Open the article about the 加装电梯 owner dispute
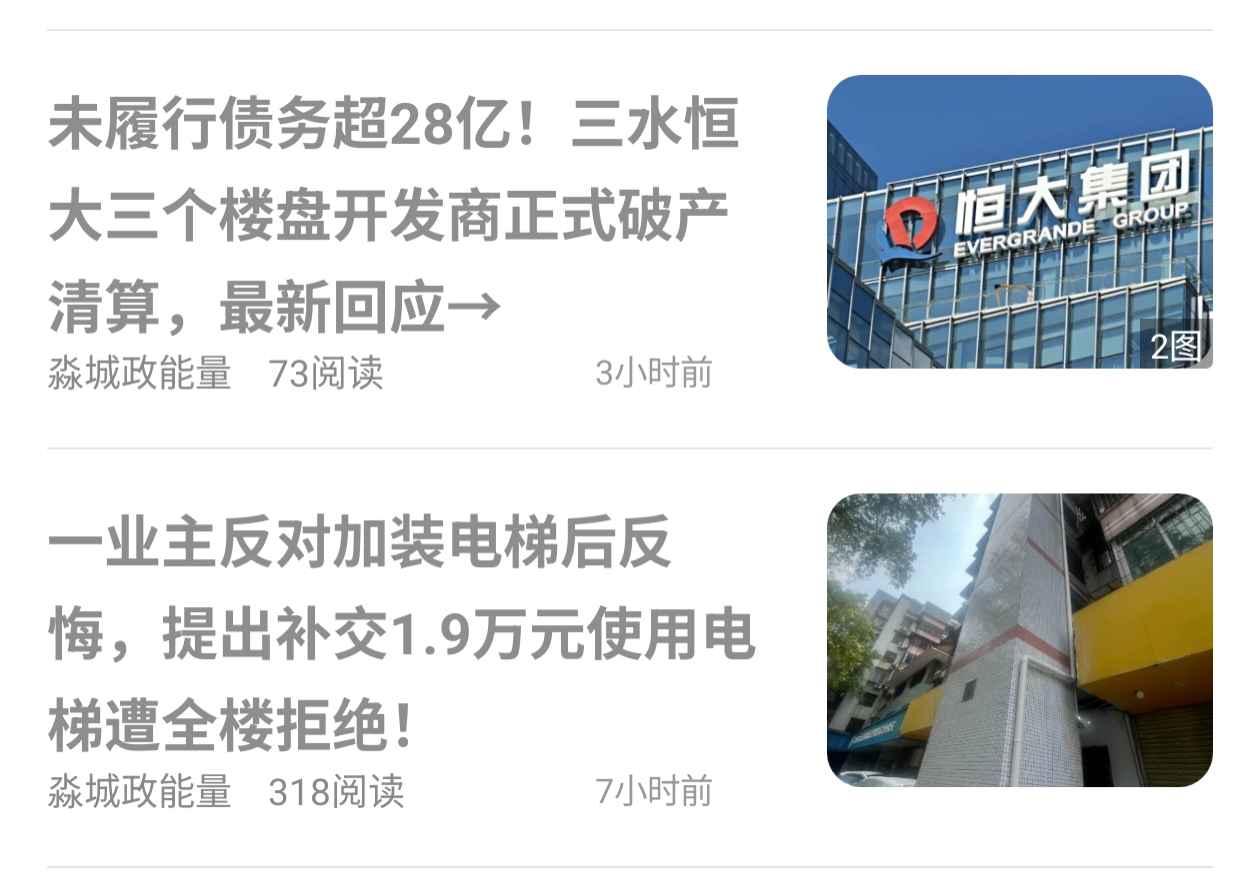 click(400, 637)
